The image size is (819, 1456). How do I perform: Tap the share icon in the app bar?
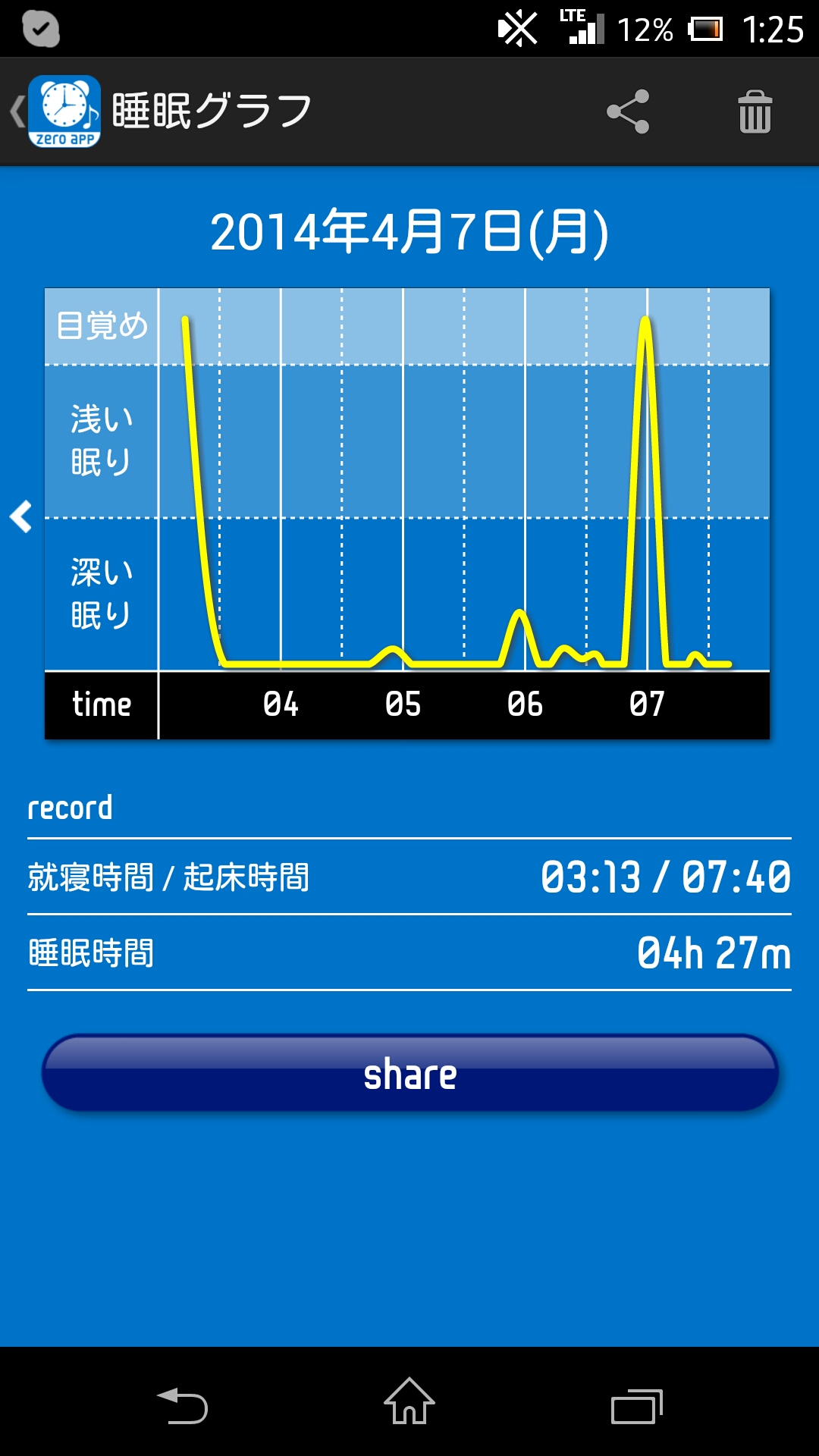pyautogui.click(x=628, y=111)
